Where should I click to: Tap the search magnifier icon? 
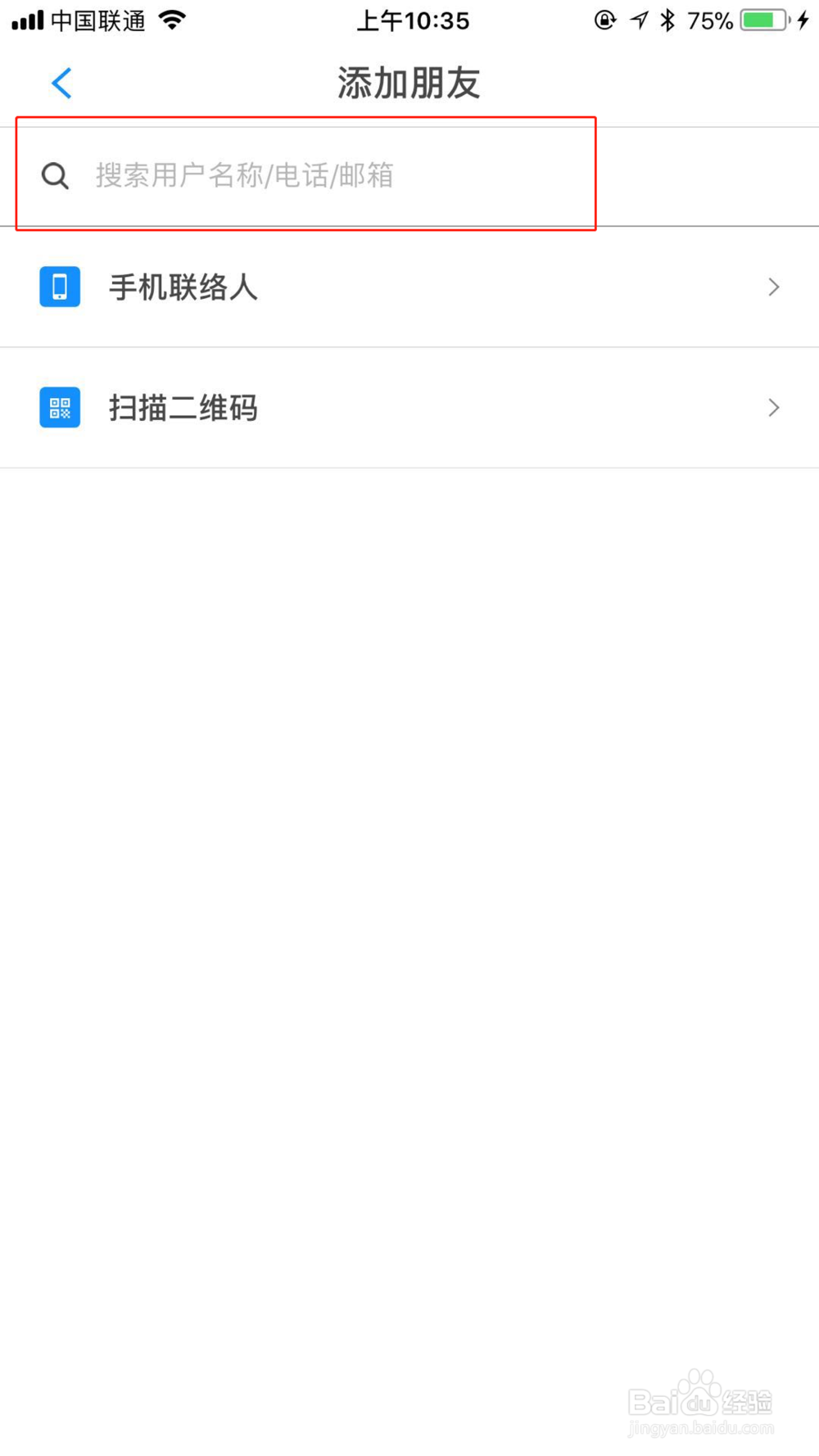pyautogui.click(x=54, y=174)
